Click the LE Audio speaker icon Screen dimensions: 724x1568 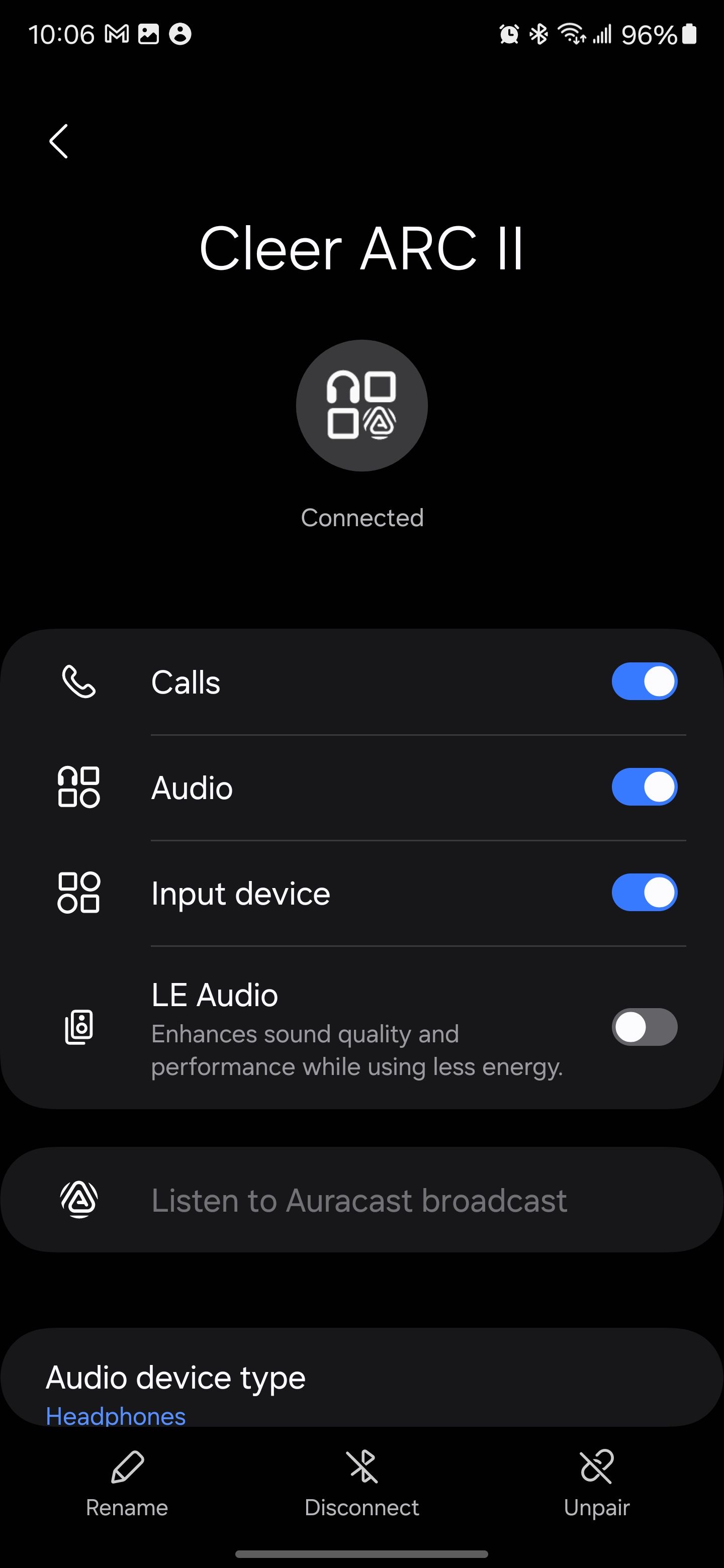pos(79,1026)
